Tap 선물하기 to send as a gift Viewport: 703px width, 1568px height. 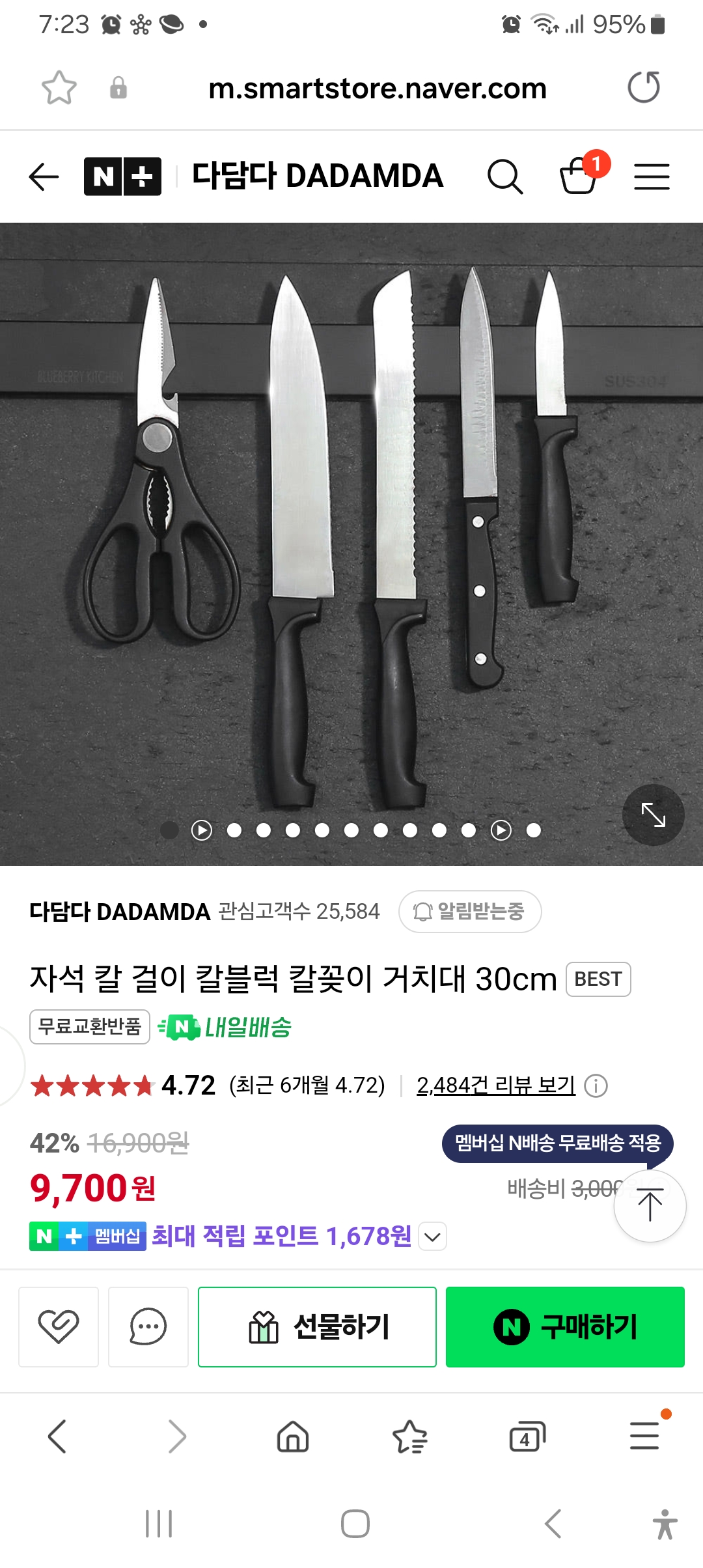pos(317,1326)
